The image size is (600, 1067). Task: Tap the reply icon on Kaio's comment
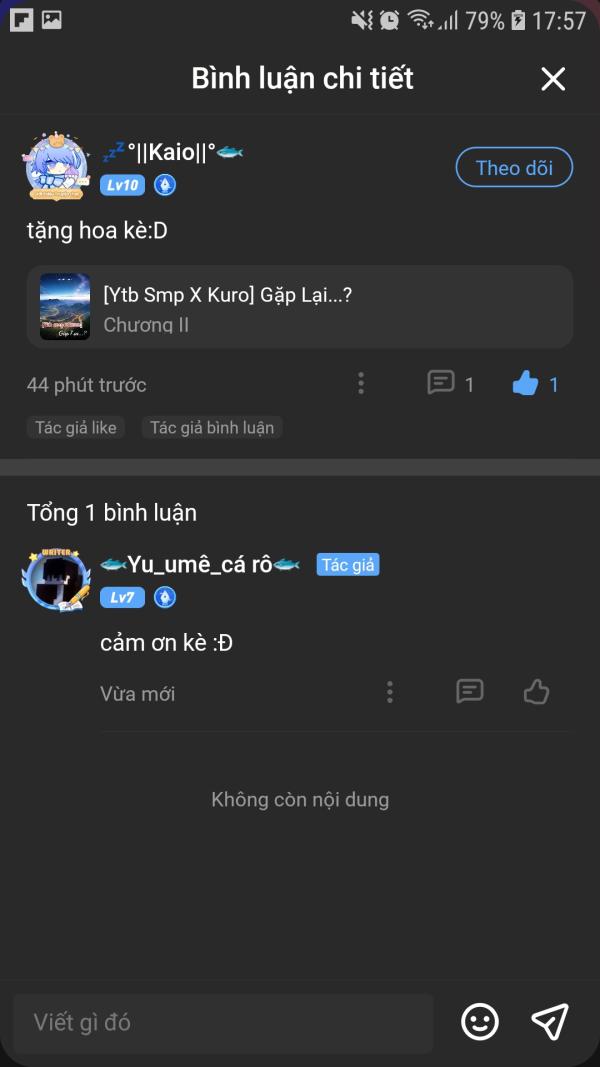[x=441, y=383]
